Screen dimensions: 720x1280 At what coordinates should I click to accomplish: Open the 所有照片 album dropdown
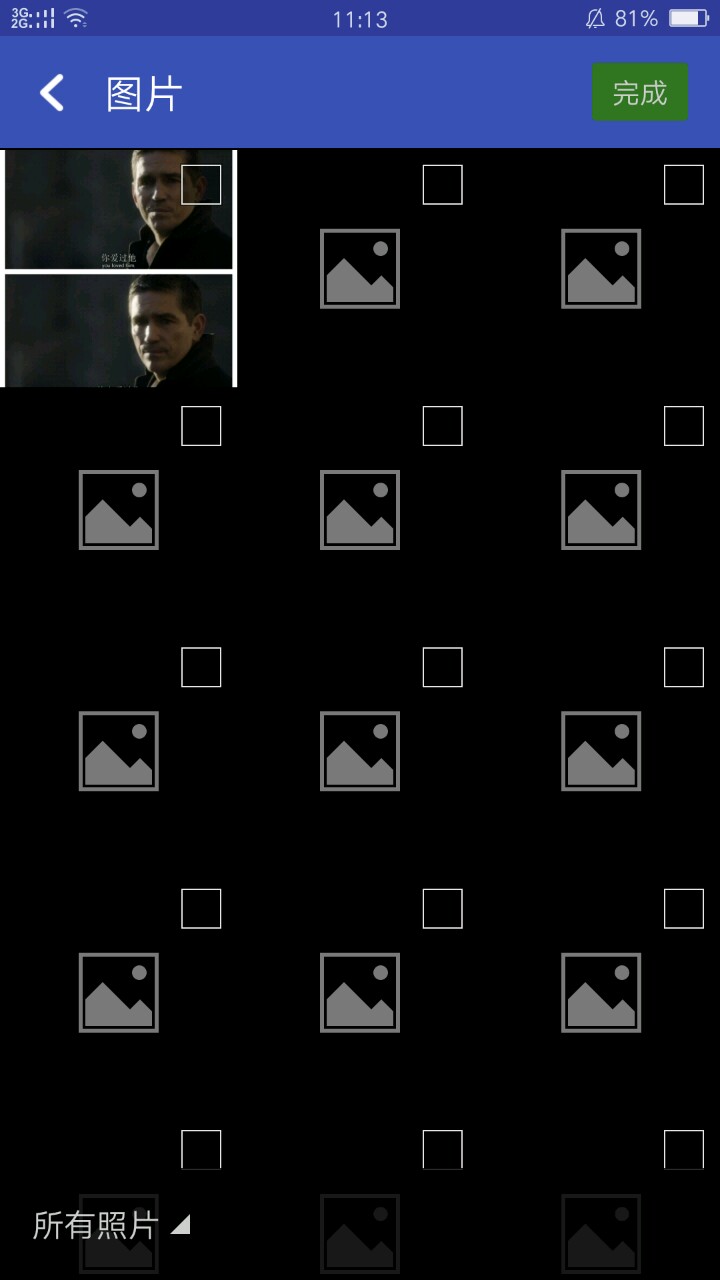(110, 1224)
